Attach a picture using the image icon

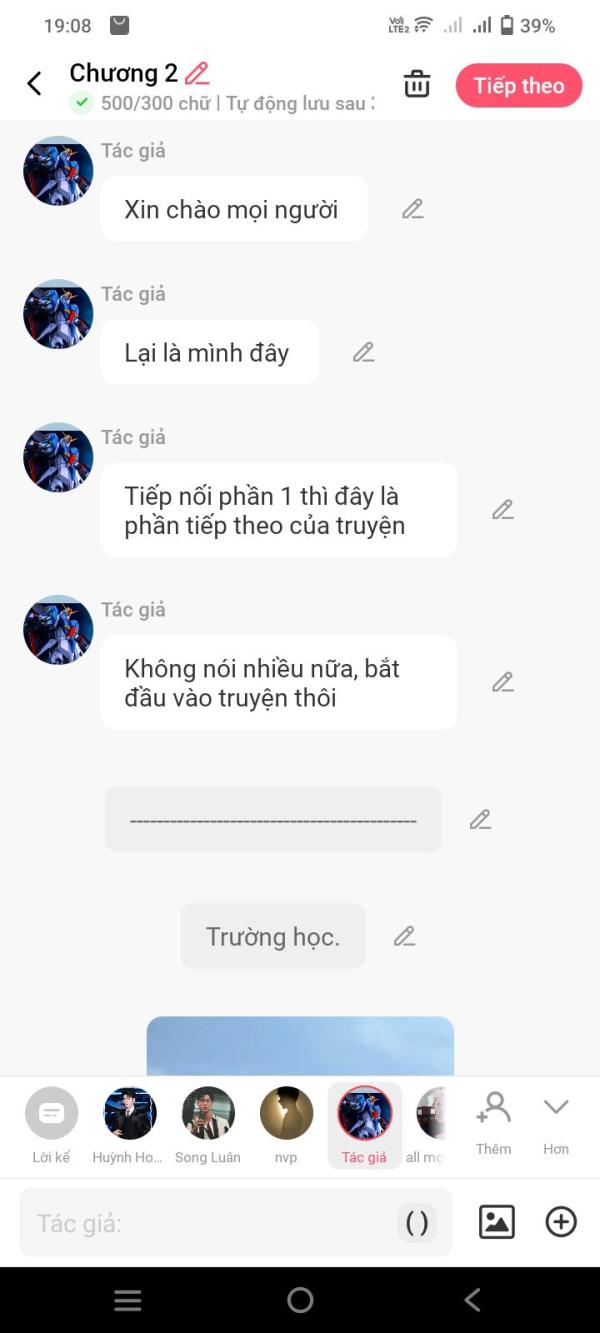tap(497, 1222)
